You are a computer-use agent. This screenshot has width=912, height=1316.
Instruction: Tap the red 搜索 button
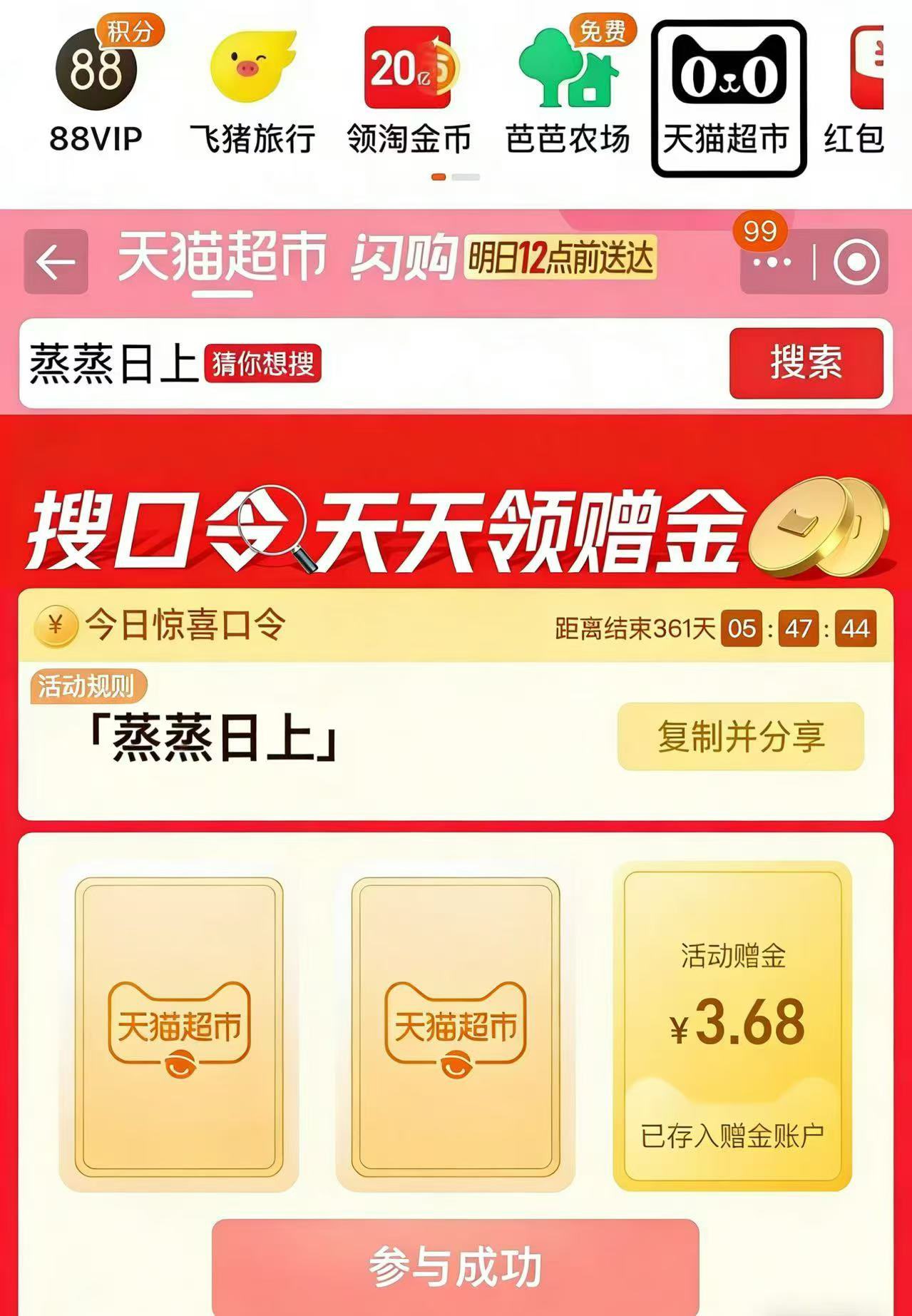[806, 363]
